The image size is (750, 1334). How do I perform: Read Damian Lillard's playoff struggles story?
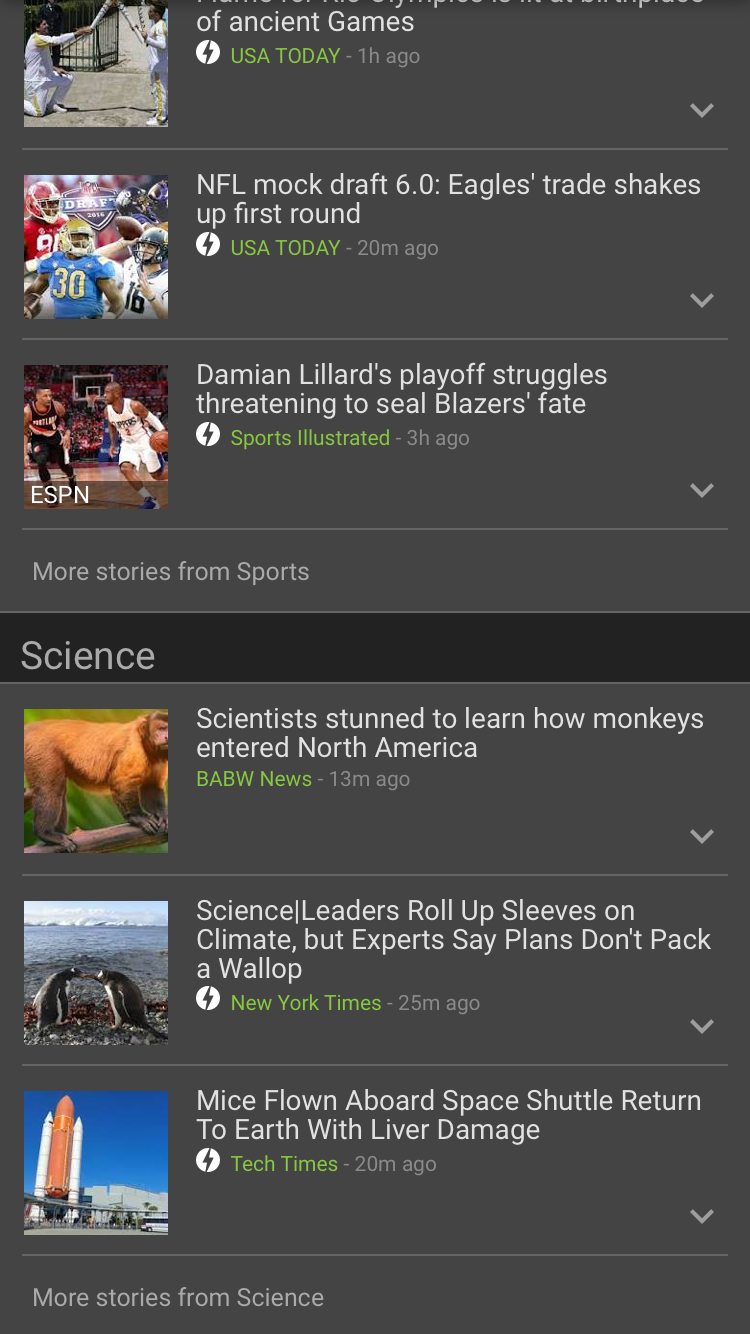pyautogui.click(x=401, y=389)
